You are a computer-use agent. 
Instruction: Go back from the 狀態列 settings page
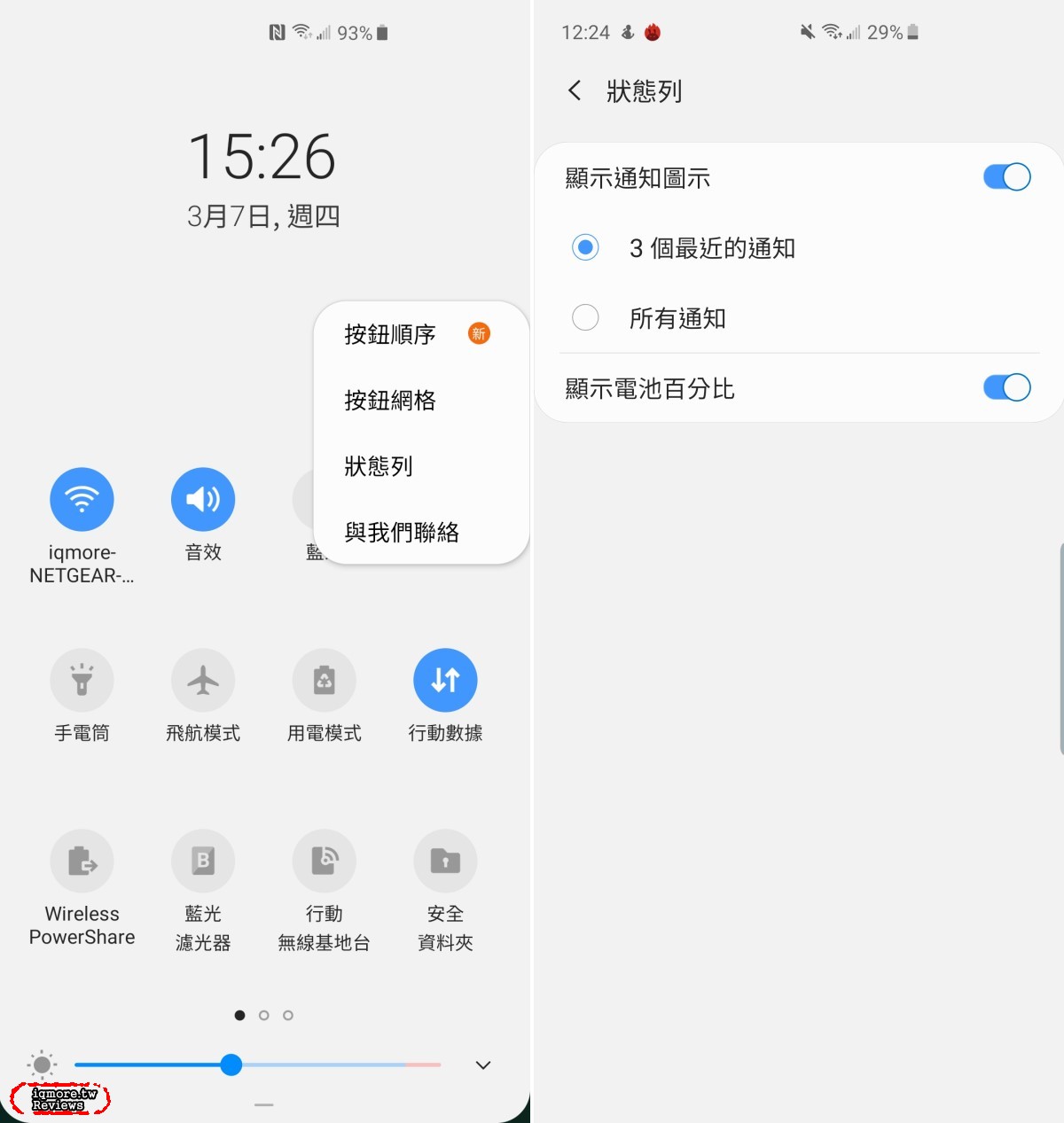pos(575,90)
